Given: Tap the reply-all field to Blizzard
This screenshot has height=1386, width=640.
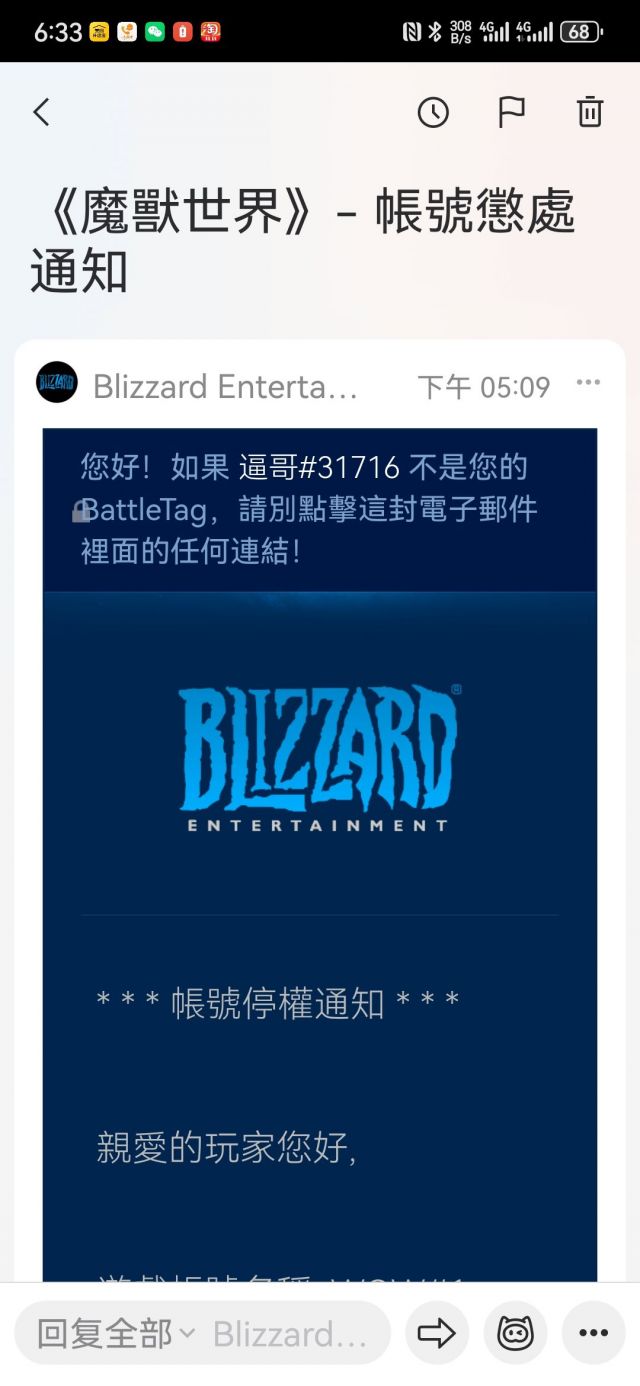Looking at the screenshot, I should click(x=202, y=1333).
